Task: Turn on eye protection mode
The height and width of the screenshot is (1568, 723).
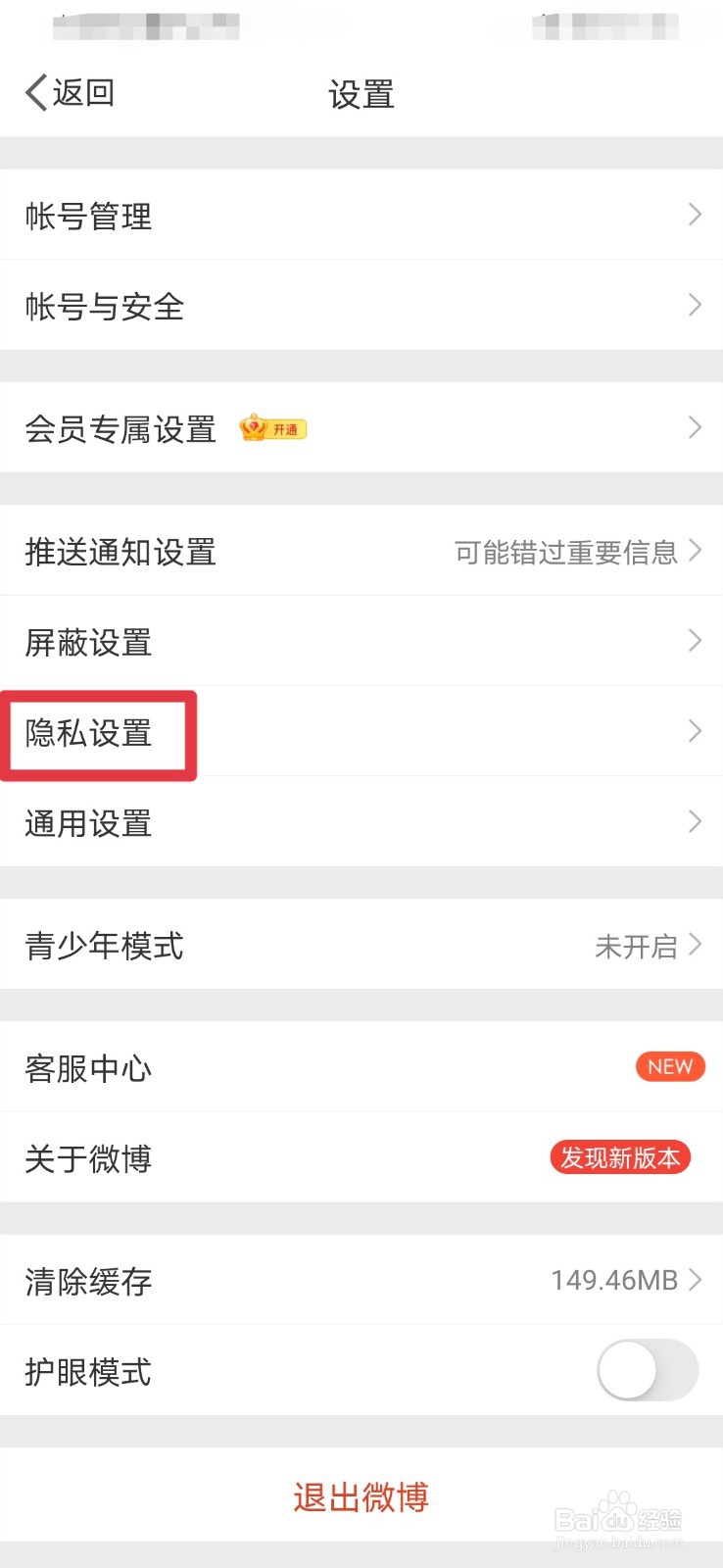Action: 647,1370
